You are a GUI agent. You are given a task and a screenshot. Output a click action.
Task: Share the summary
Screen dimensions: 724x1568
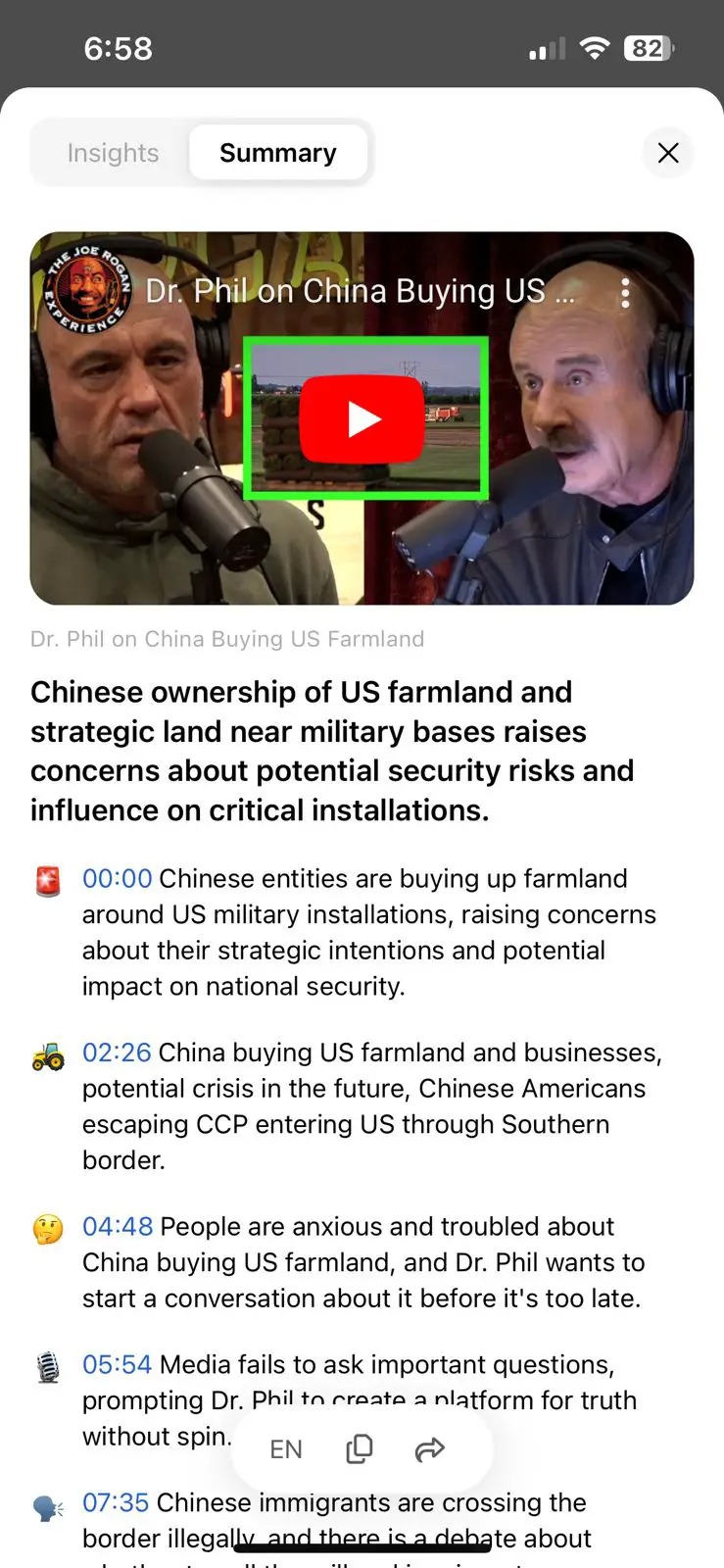tap(430, 1449)
